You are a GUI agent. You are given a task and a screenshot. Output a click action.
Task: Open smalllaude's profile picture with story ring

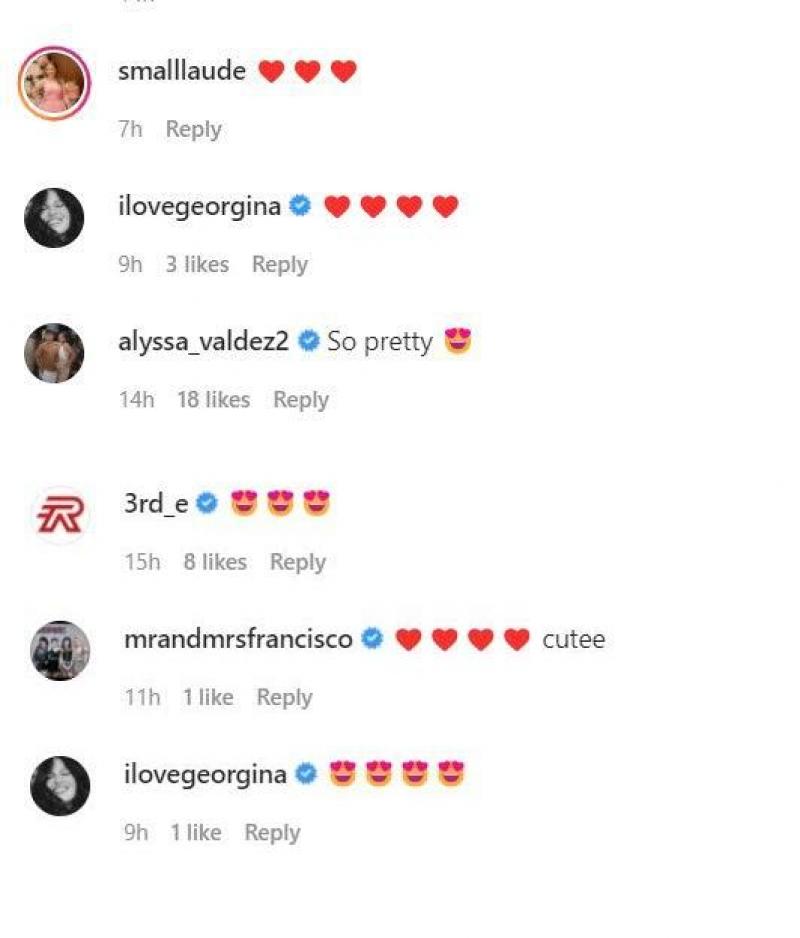[55, 82]
